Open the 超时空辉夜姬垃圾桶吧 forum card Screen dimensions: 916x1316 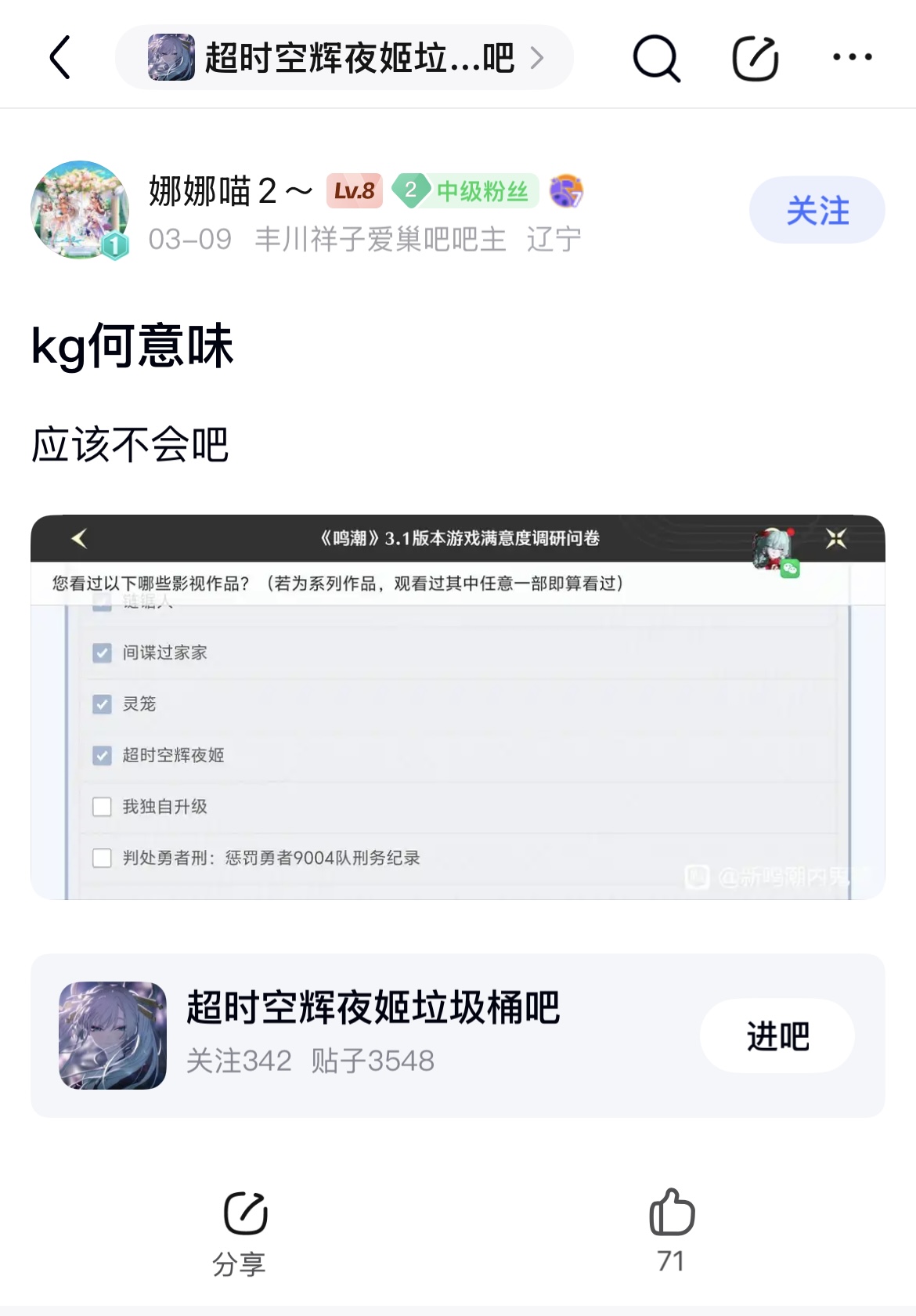click(458, 1036)
